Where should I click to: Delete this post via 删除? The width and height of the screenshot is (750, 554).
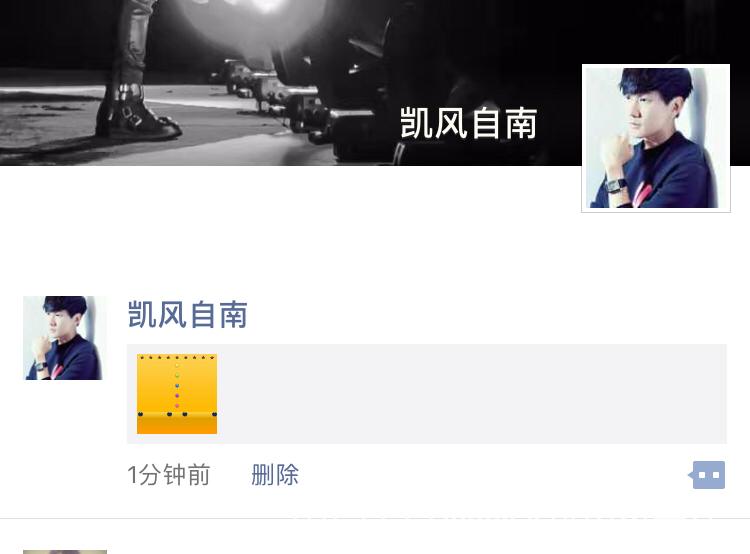click(275, 475)
